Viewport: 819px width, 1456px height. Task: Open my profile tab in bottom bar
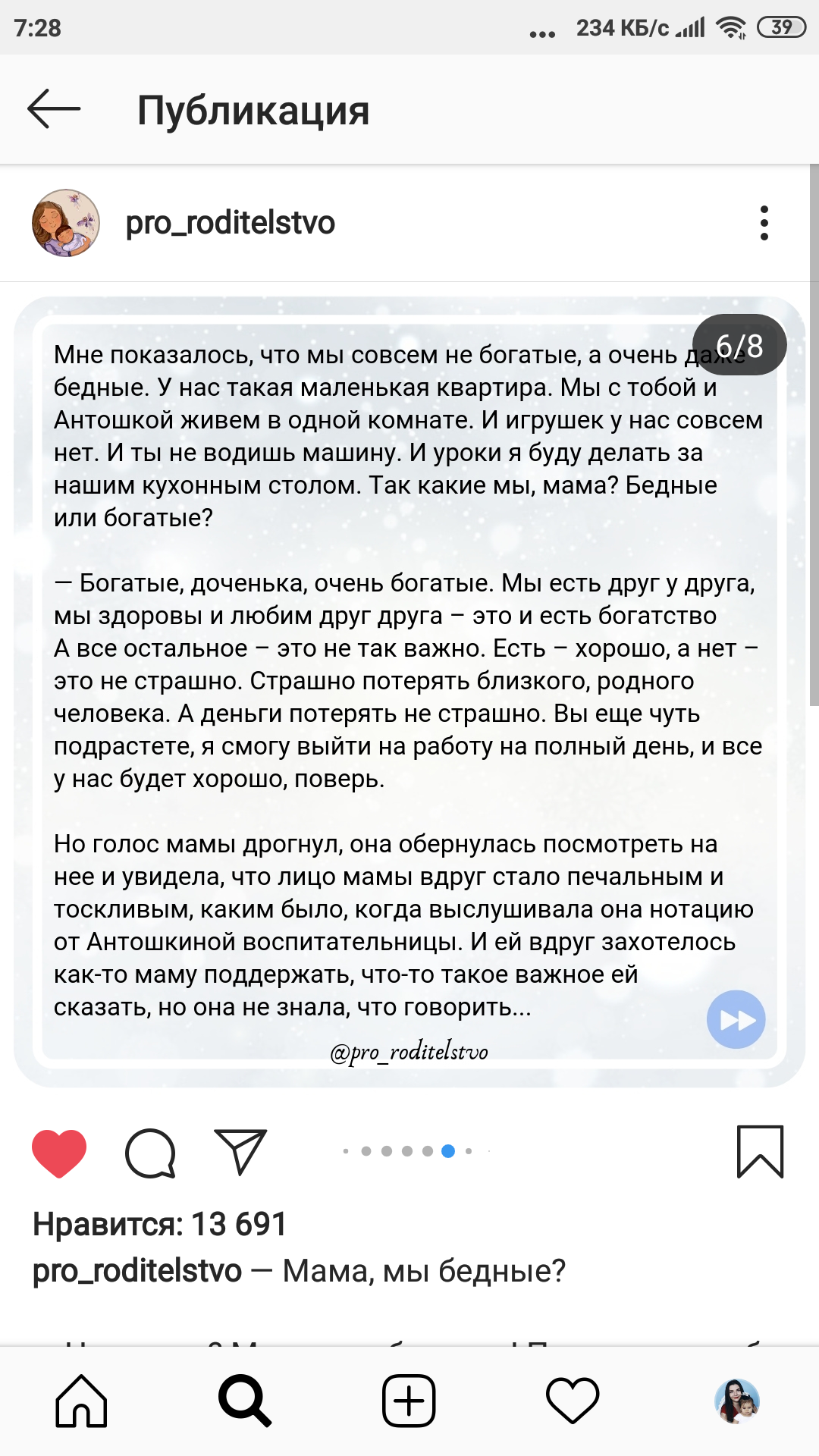pos(737,1401)
